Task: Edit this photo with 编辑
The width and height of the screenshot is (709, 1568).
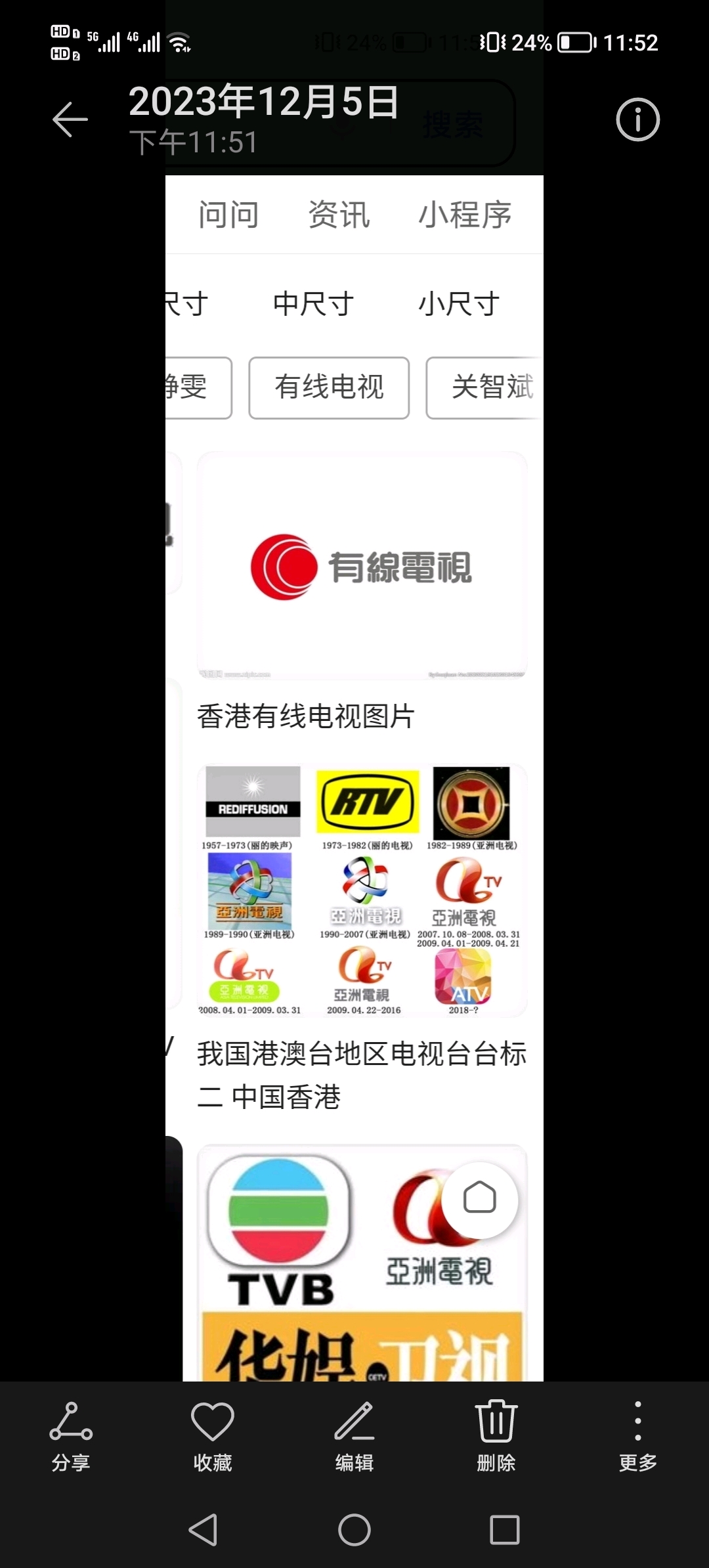Action: (354, 1437)
